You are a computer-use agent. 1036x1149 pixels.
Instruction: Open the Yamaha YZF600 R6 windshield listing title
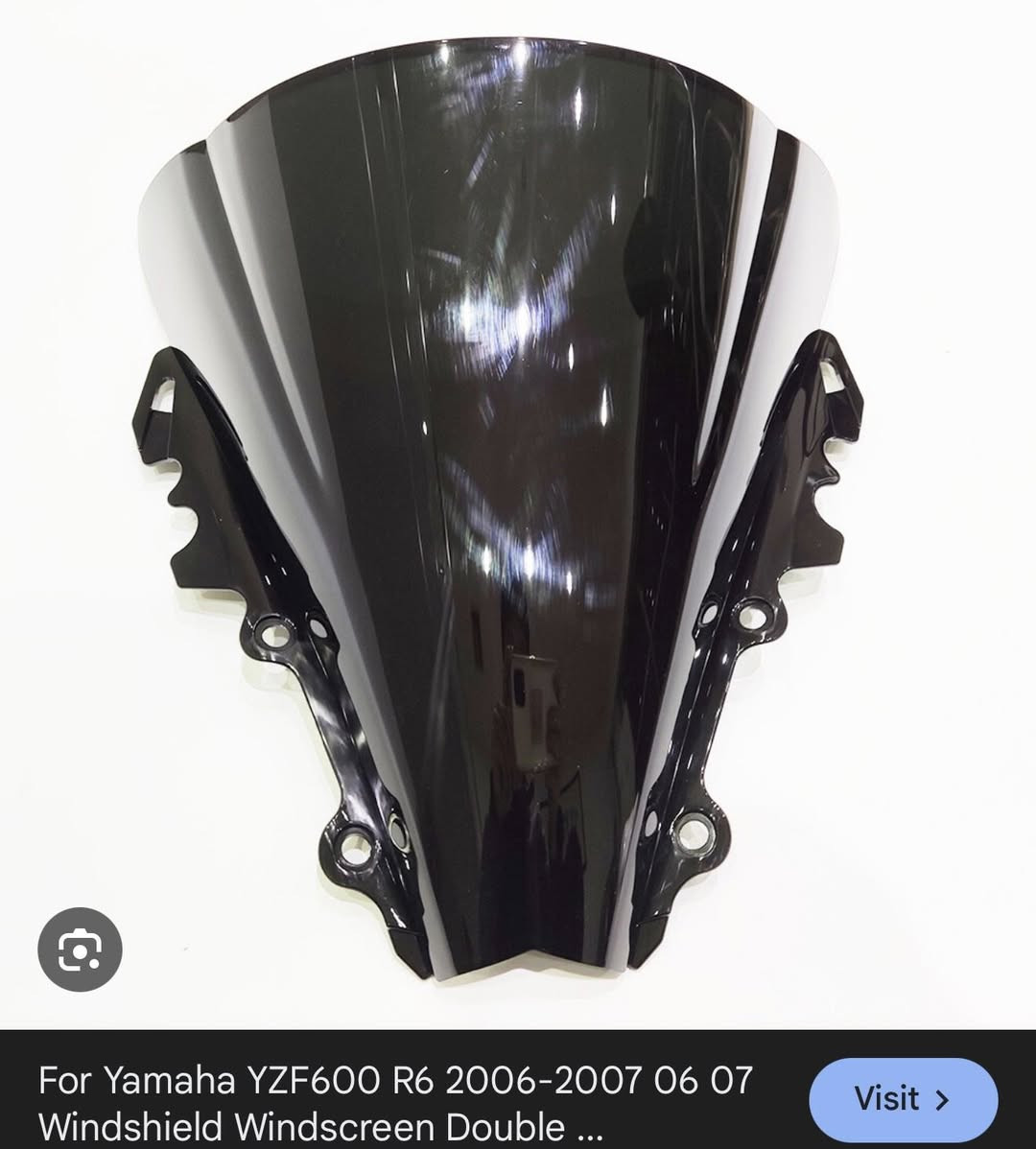pos(395,1101)
